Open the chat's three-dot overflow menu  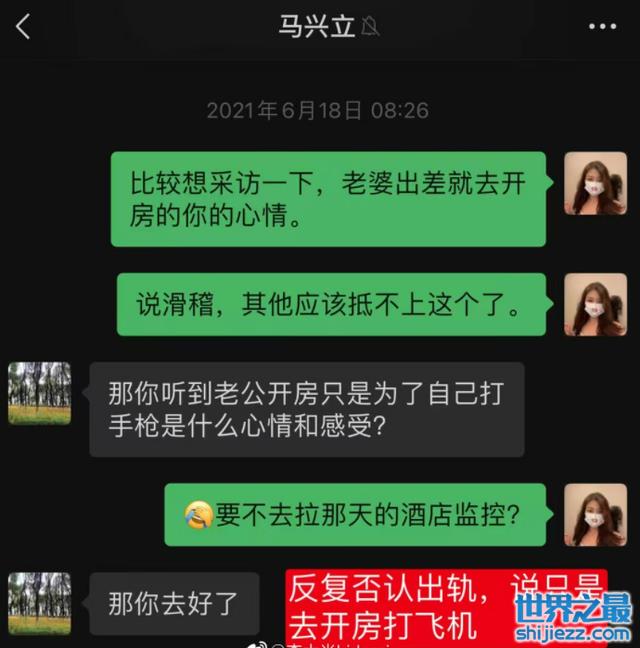click(x=602, y=26)
